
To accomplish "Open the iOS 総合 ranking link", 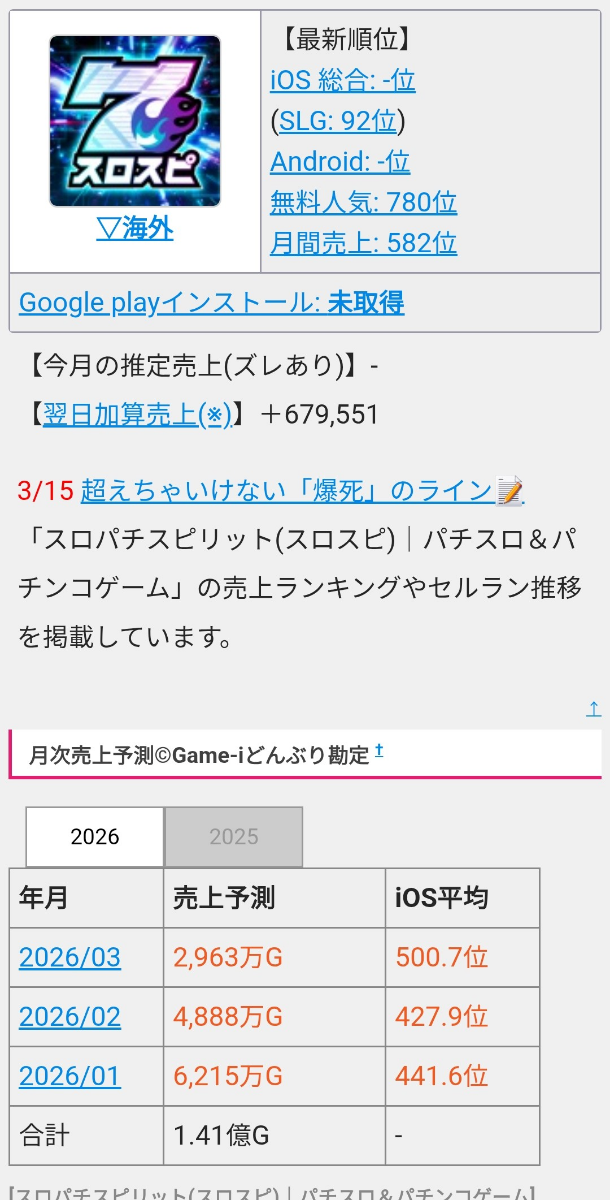I will [342, 80].
